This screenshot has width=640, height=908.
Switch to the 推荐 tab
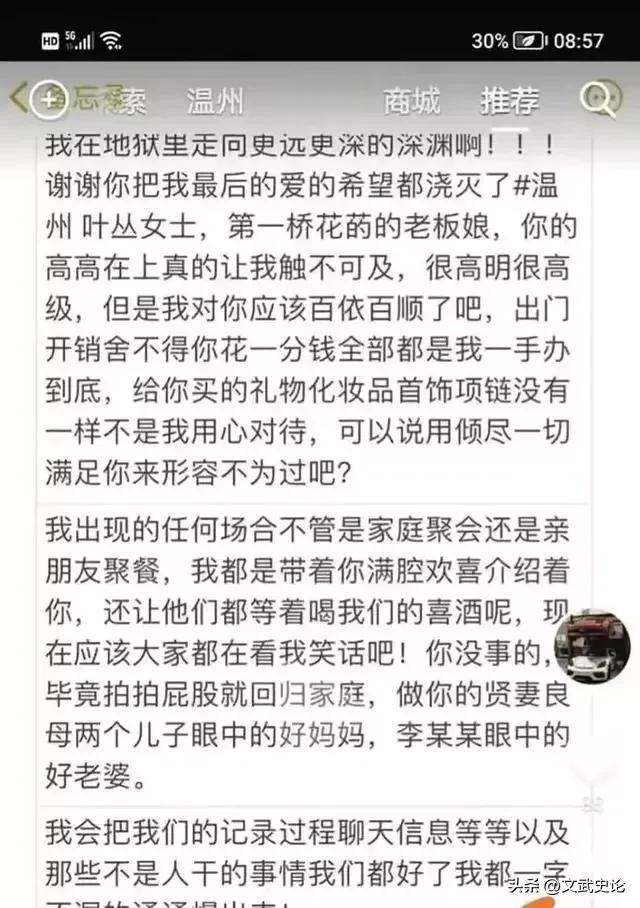509,100
